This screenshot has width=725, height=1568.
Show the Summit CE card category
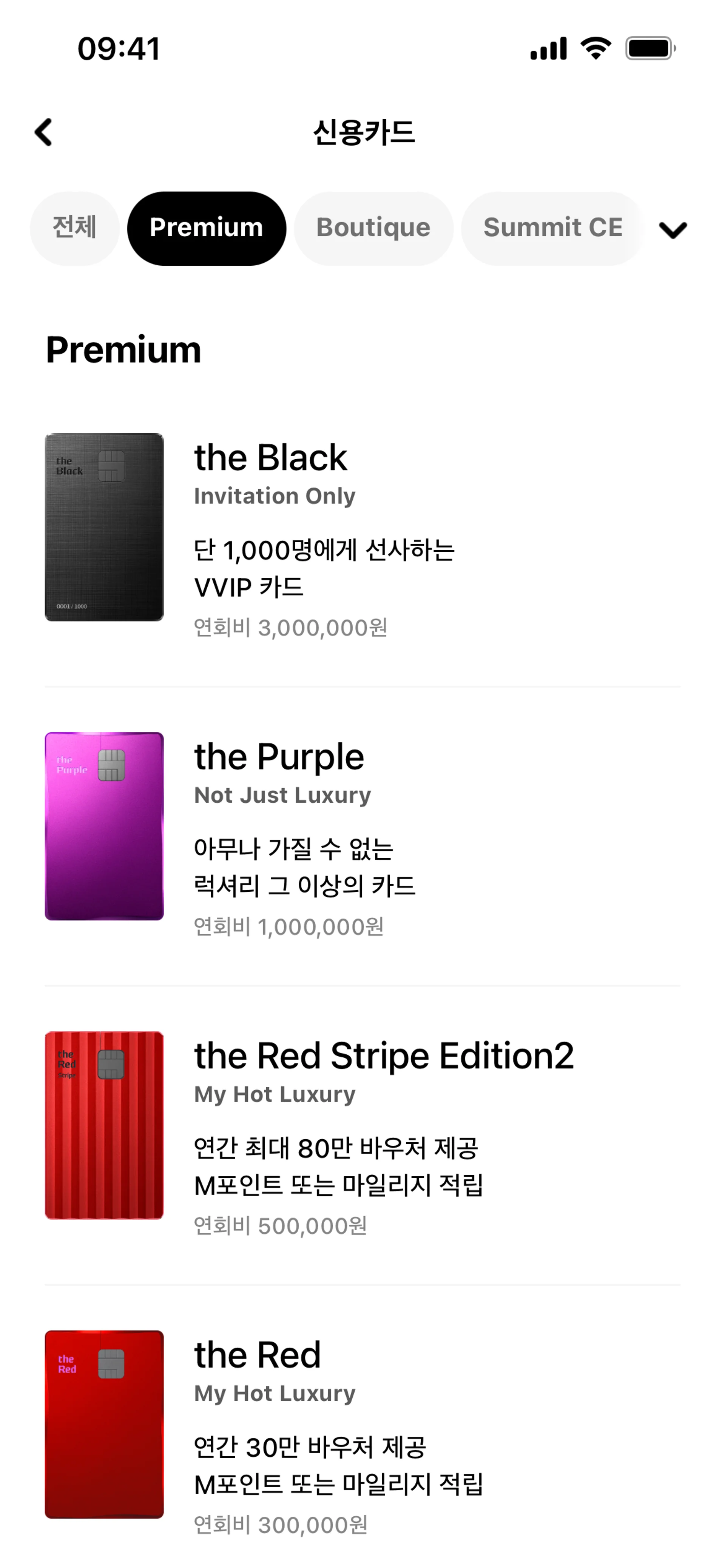click(552, 228)
